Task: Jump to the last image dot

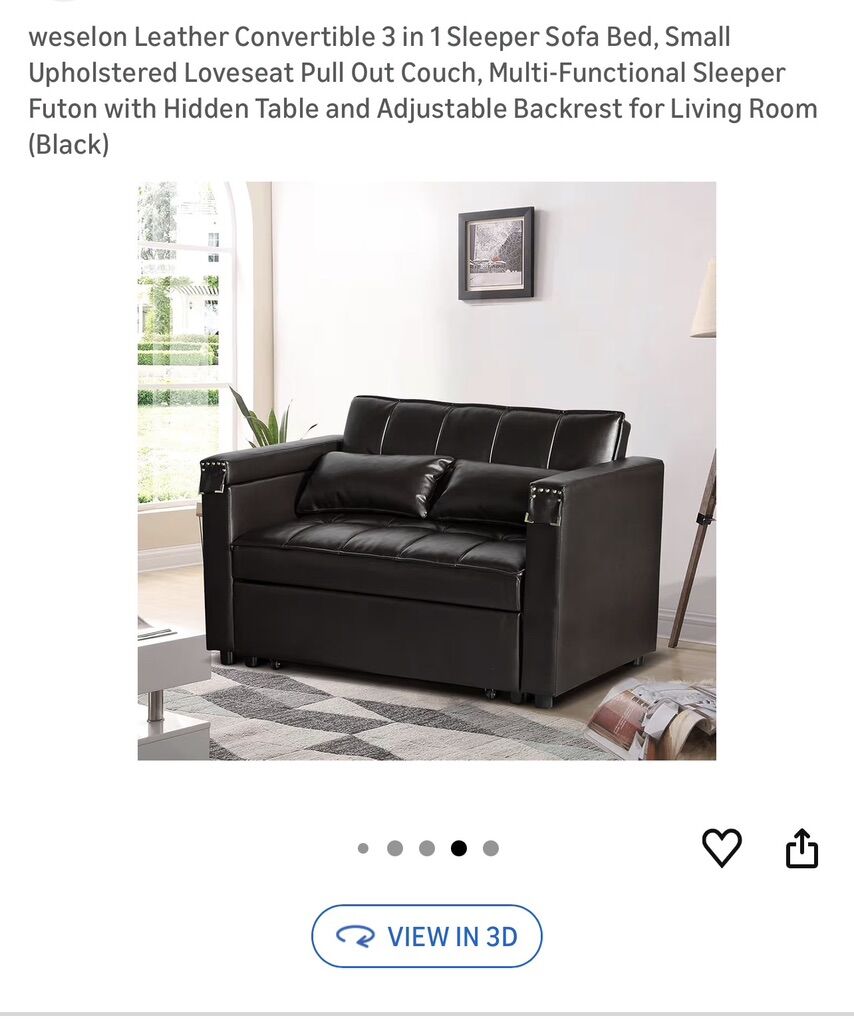Action: click(x=490, y=848)
